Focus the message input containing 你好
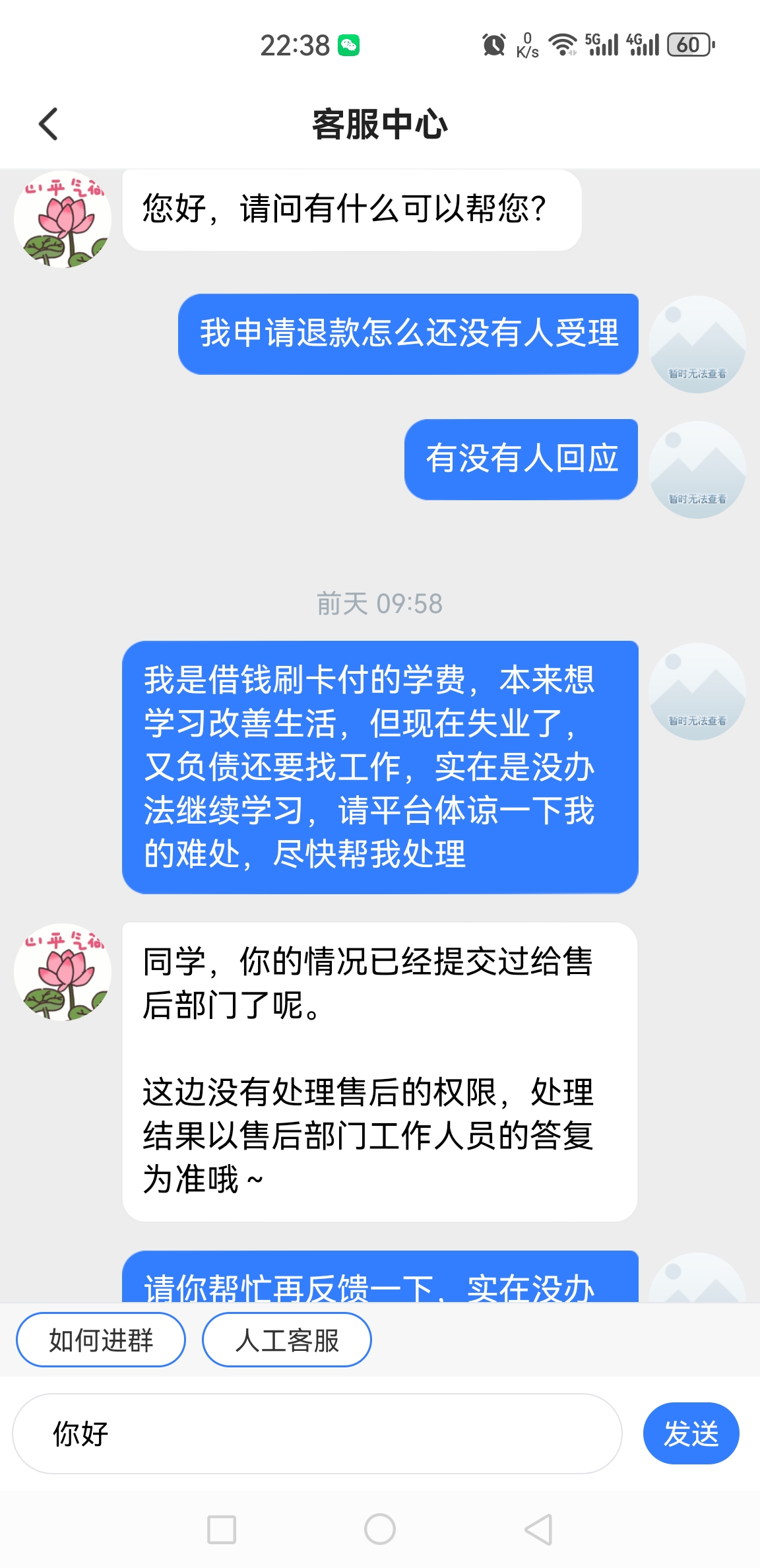This screenshot has height=1568, width=760. (x=317, y=1433)
